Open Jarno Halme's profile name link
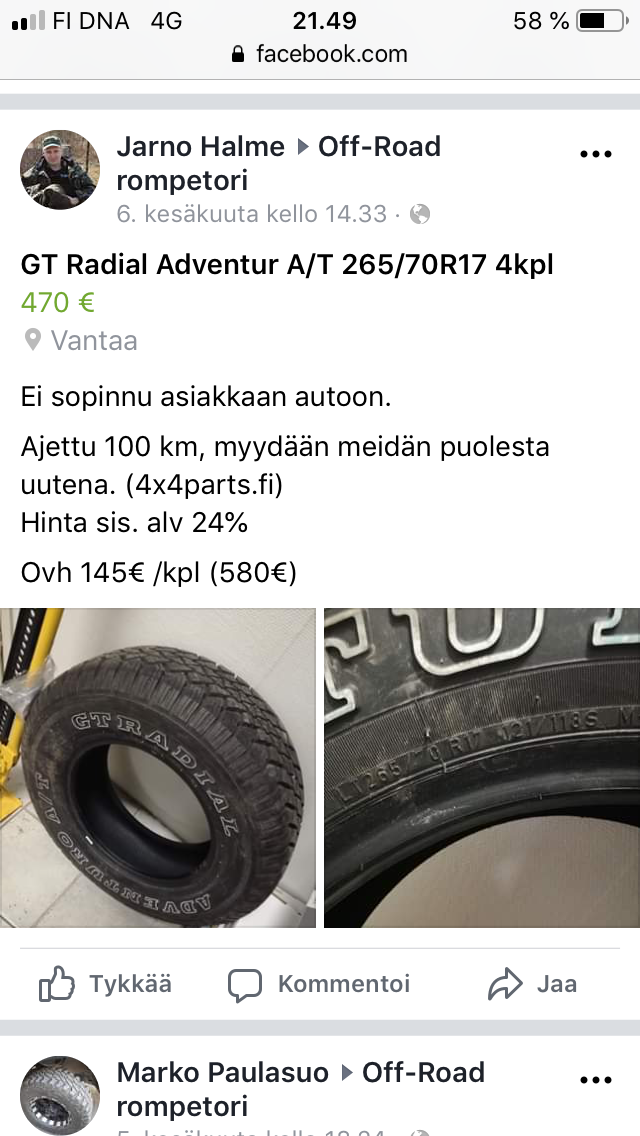 tap(201, 146)
